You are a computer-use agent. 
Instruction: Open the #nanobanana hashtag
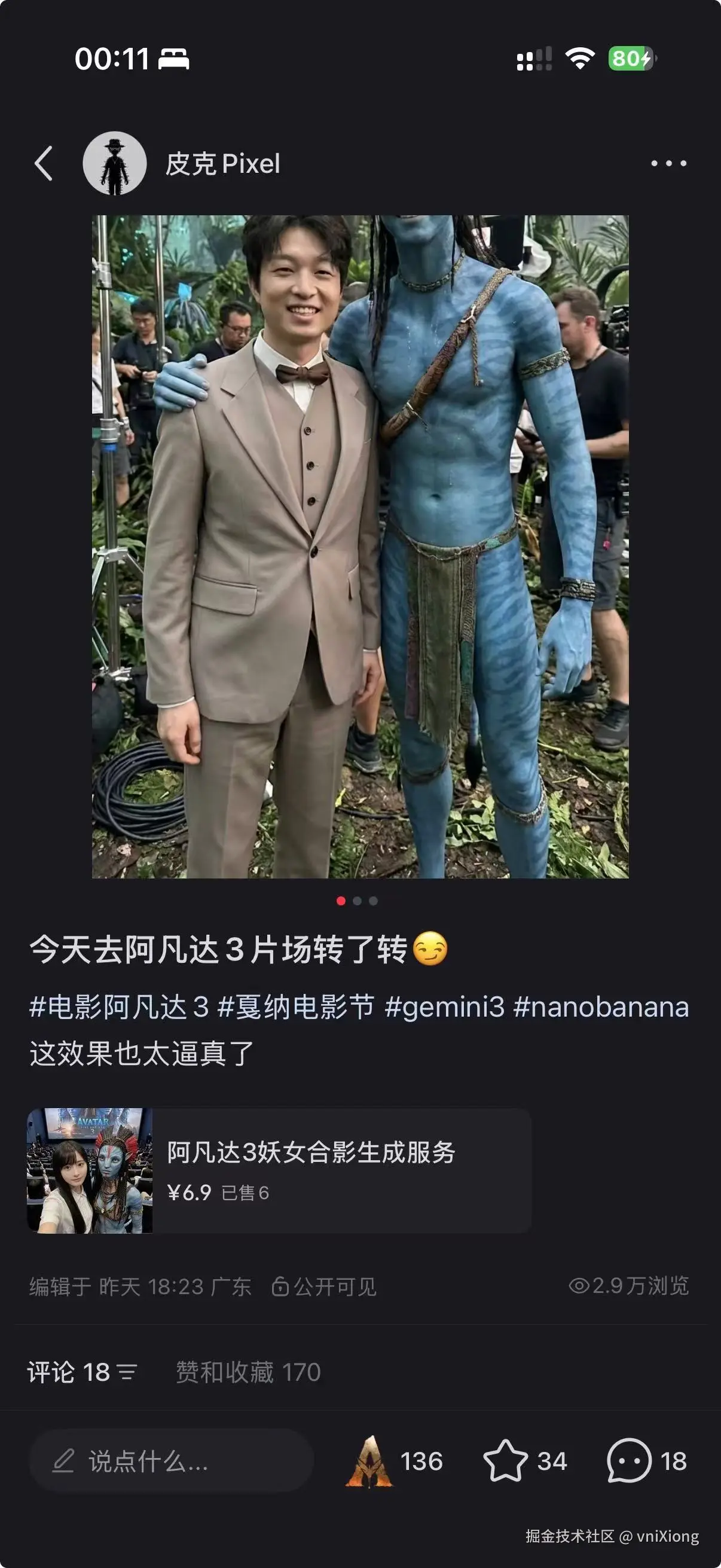(601, 1008)
